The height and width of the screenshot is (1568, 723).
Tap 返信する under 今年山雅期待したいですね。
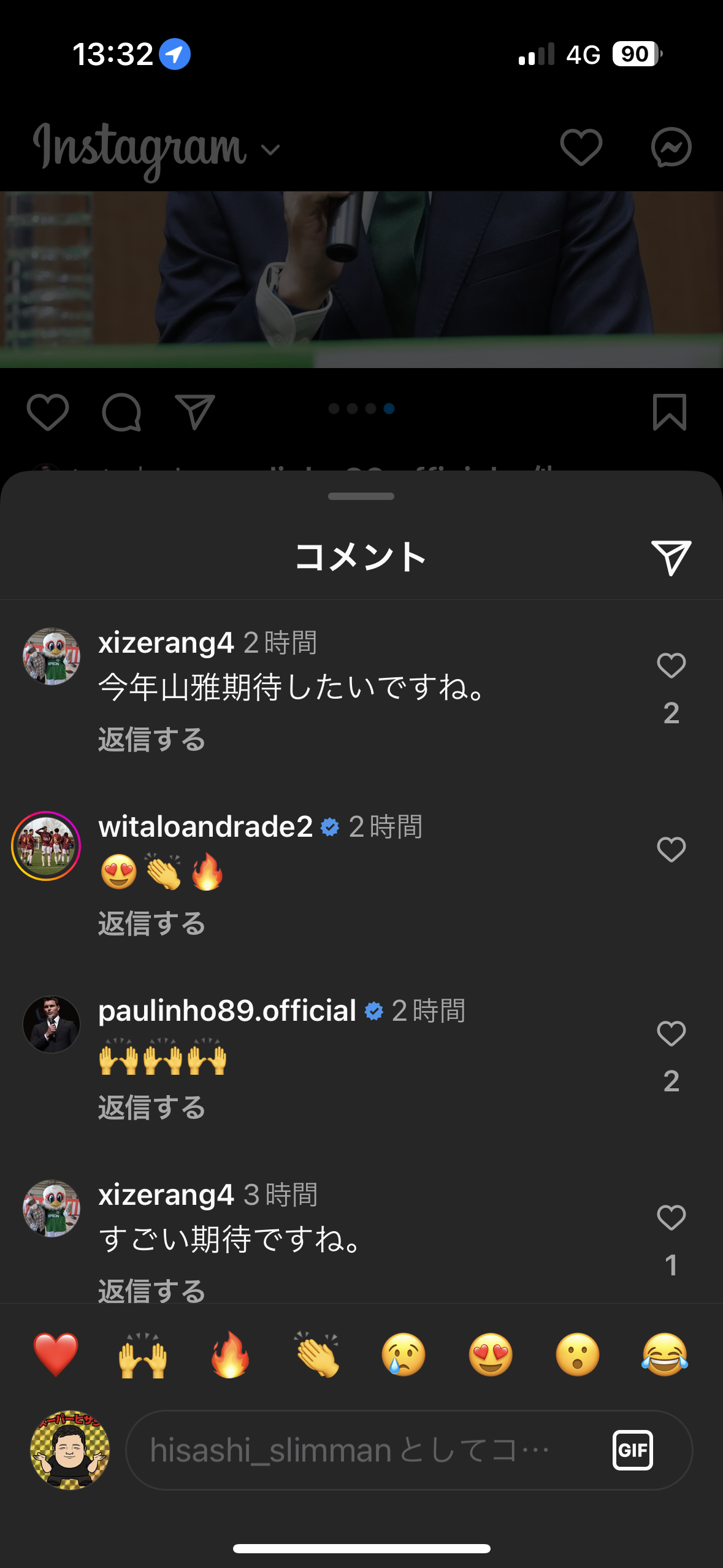coord(151,739)
